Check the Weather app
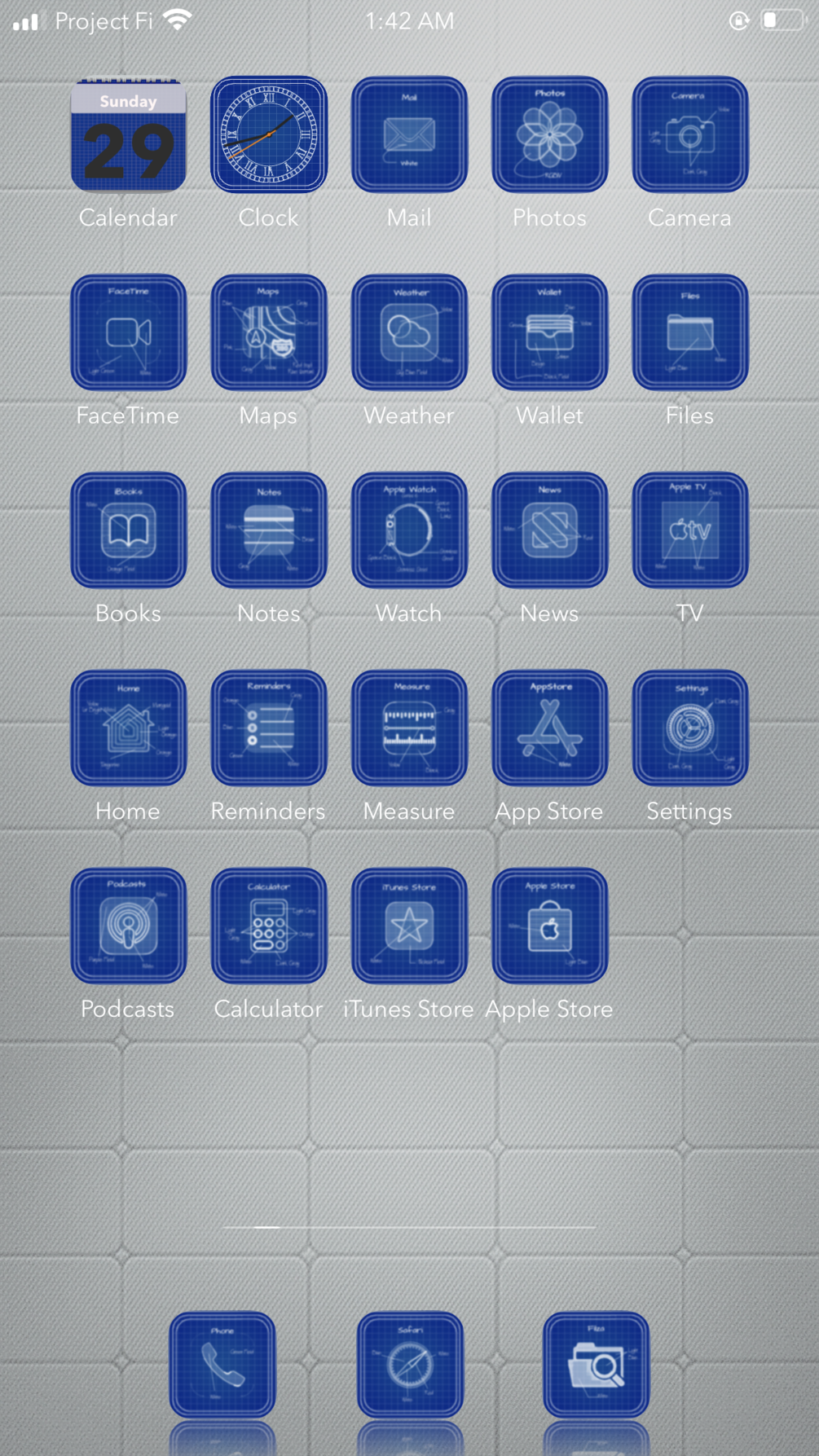This screenshot has width=819, height=1456. click(409, 332)
